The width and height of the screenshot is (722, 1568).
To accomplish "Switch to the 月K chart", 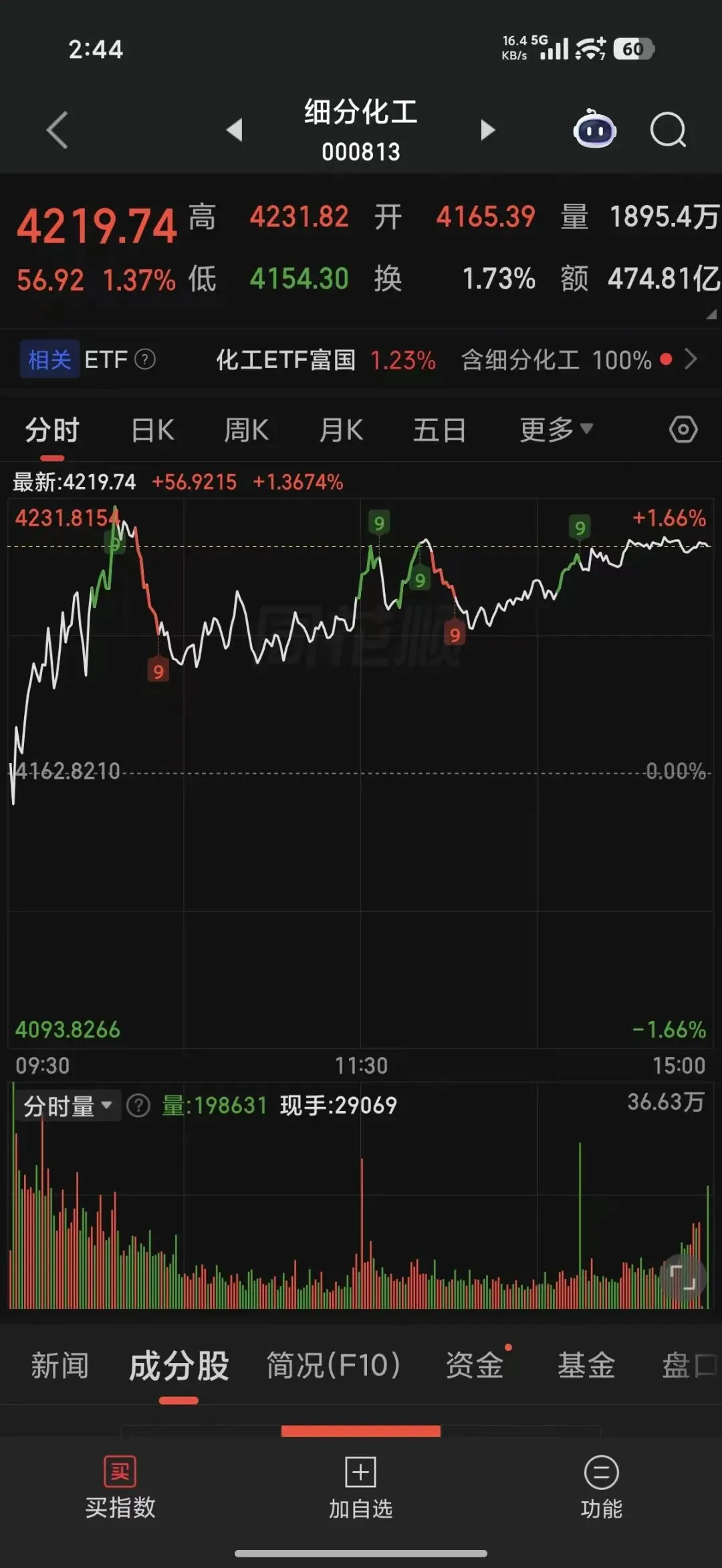I will (x=341, y=430).
